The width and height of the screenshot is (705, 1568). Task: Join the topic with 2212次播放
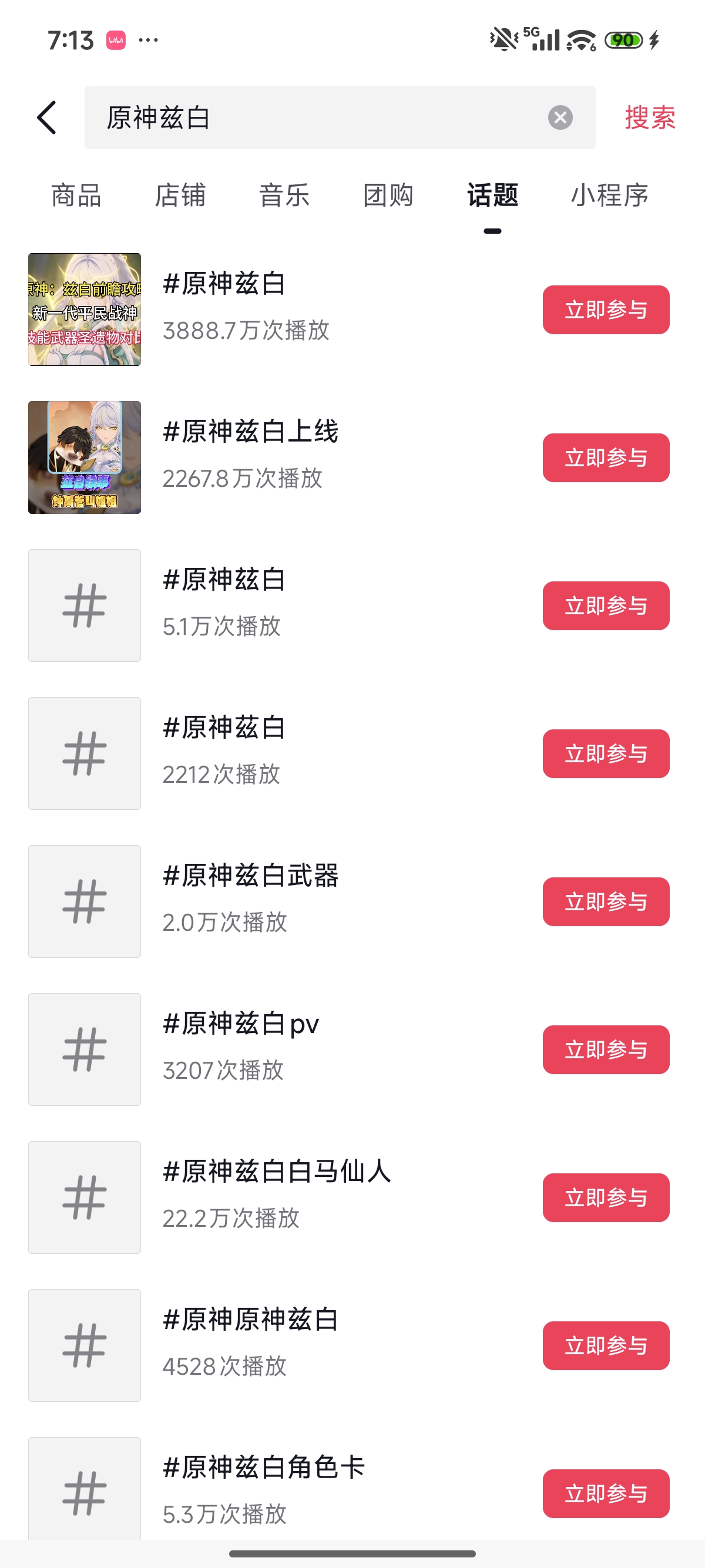coord(606,753)
